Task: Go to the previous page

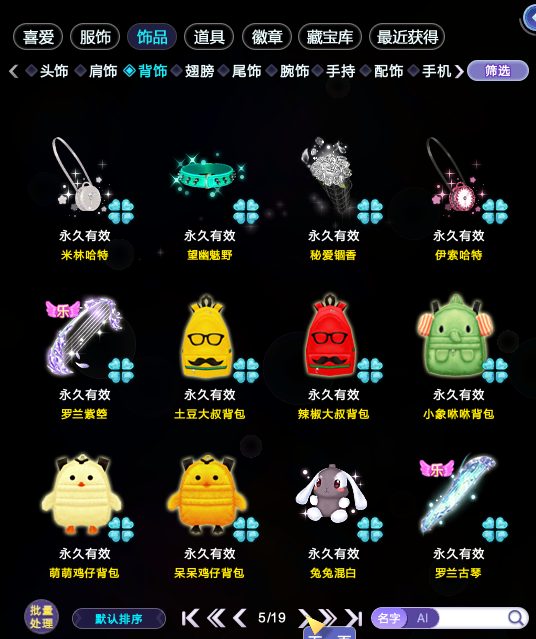Action: (240, 618)
